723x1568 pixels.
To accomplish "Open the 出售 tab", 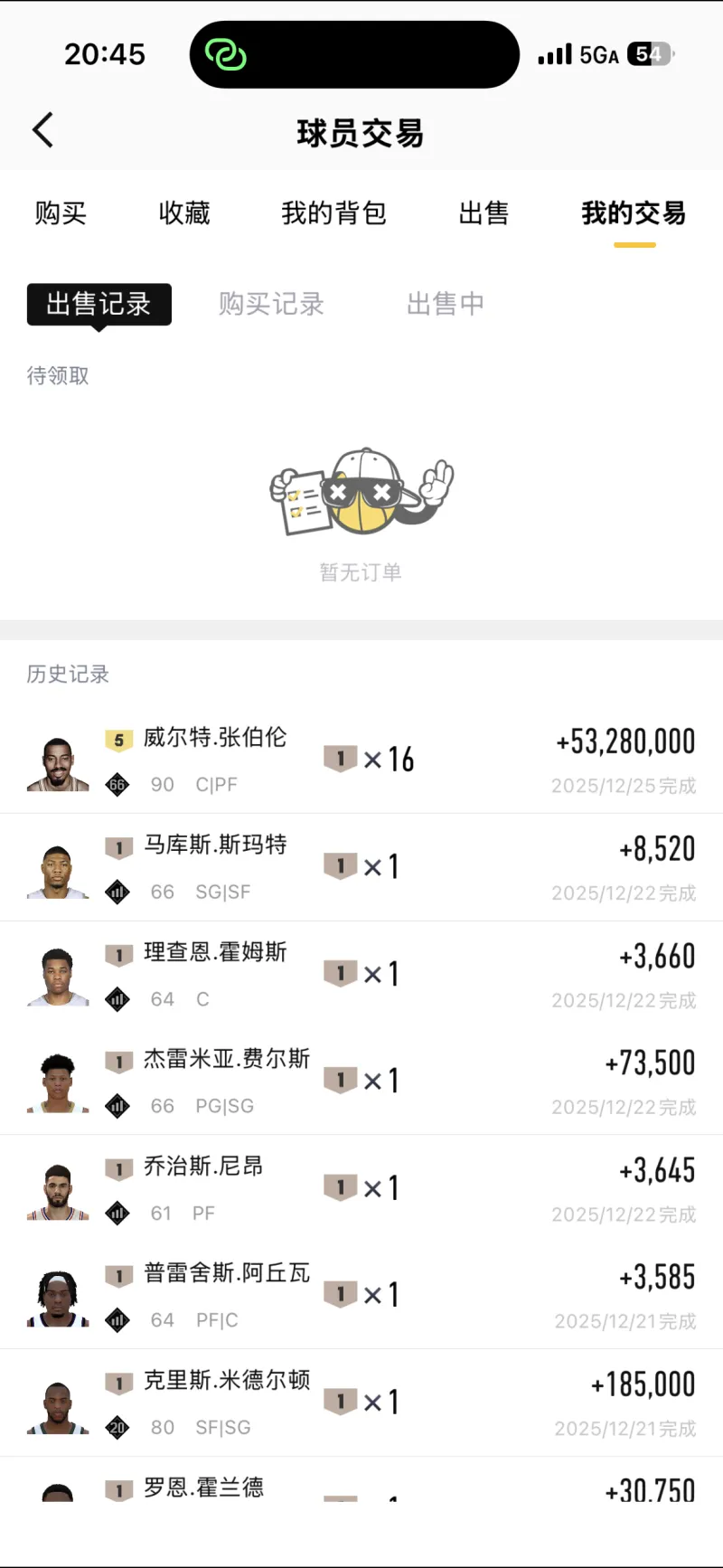I will (x=484, y=213).
